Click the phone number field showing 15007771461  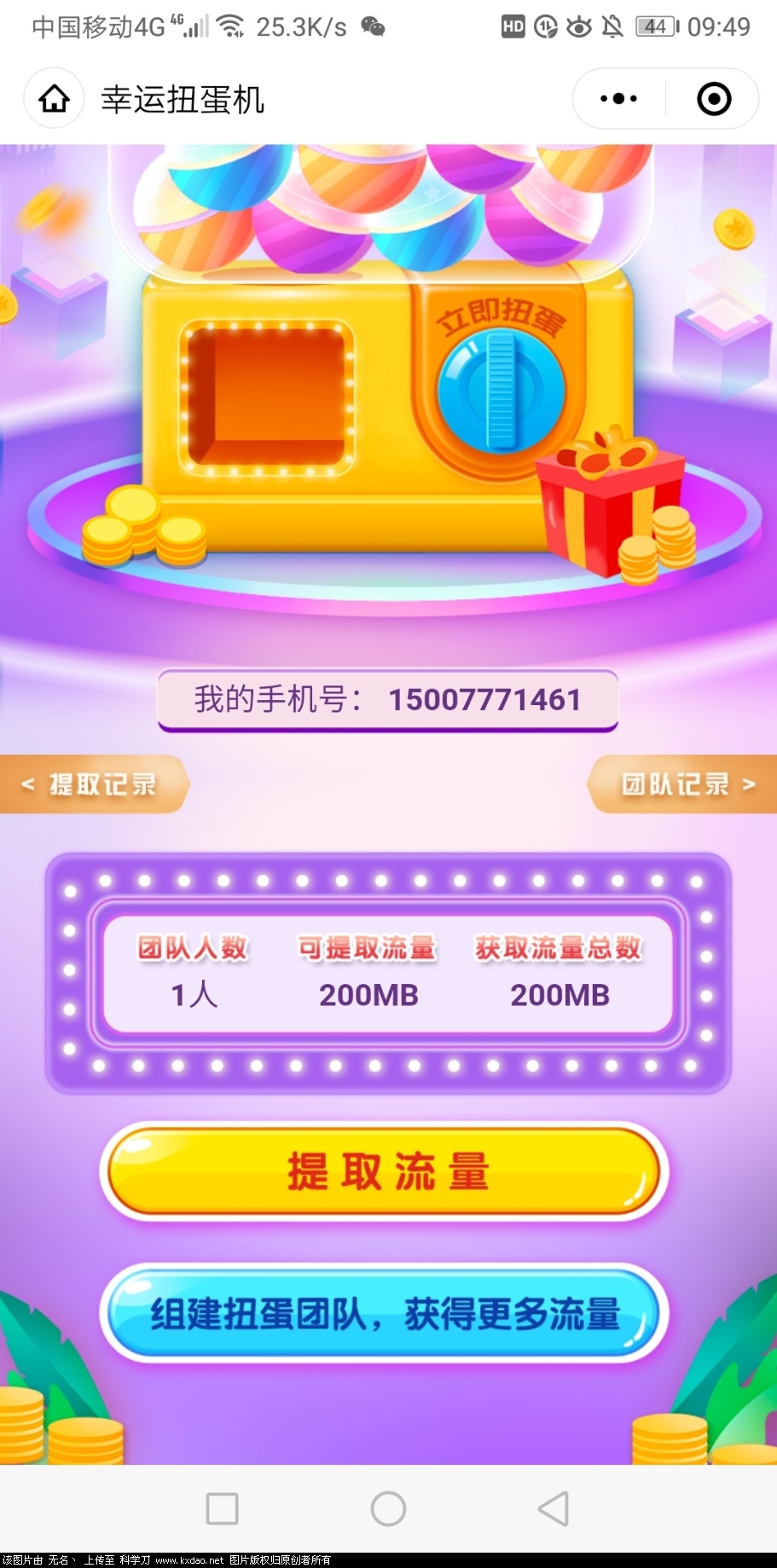[388, 701]
